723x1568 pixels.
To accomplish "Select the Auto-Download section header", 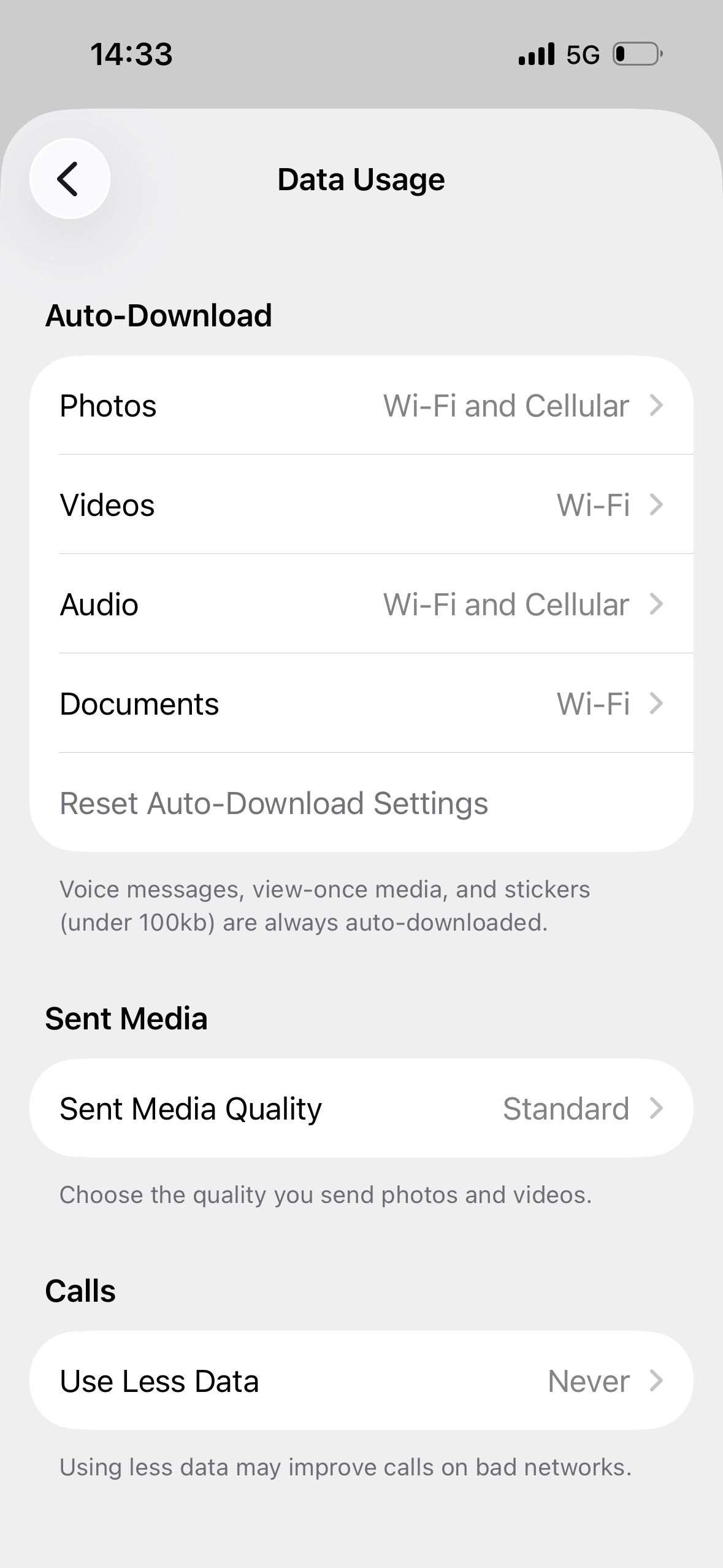I will click(x=159, y=315).
